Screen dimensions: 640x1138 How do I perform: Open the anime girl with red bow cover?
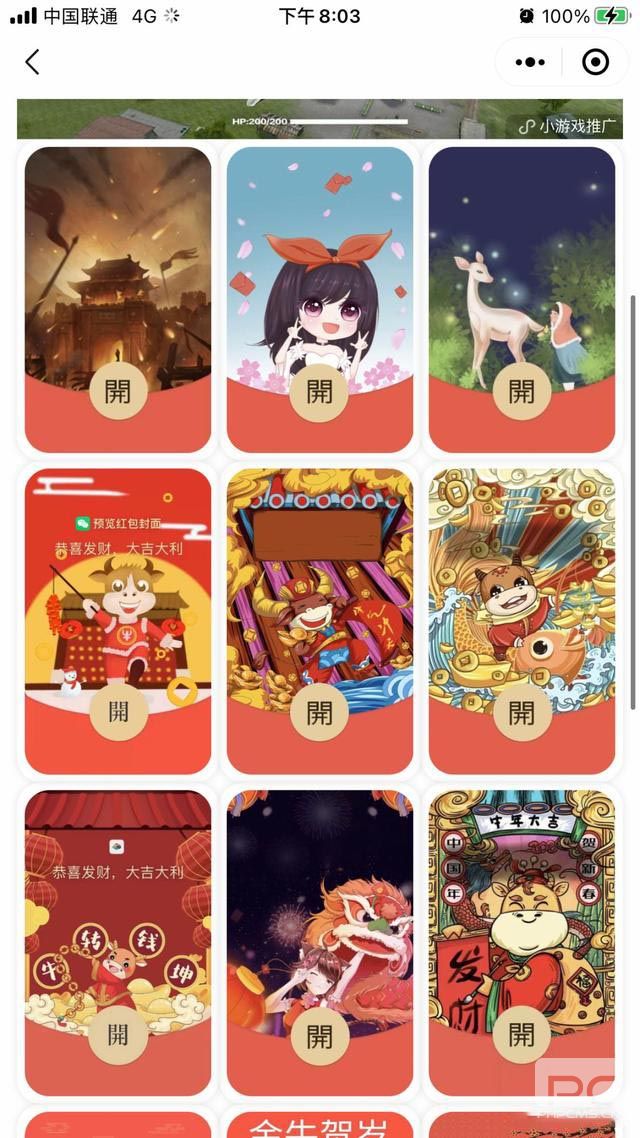coord(320,300)
